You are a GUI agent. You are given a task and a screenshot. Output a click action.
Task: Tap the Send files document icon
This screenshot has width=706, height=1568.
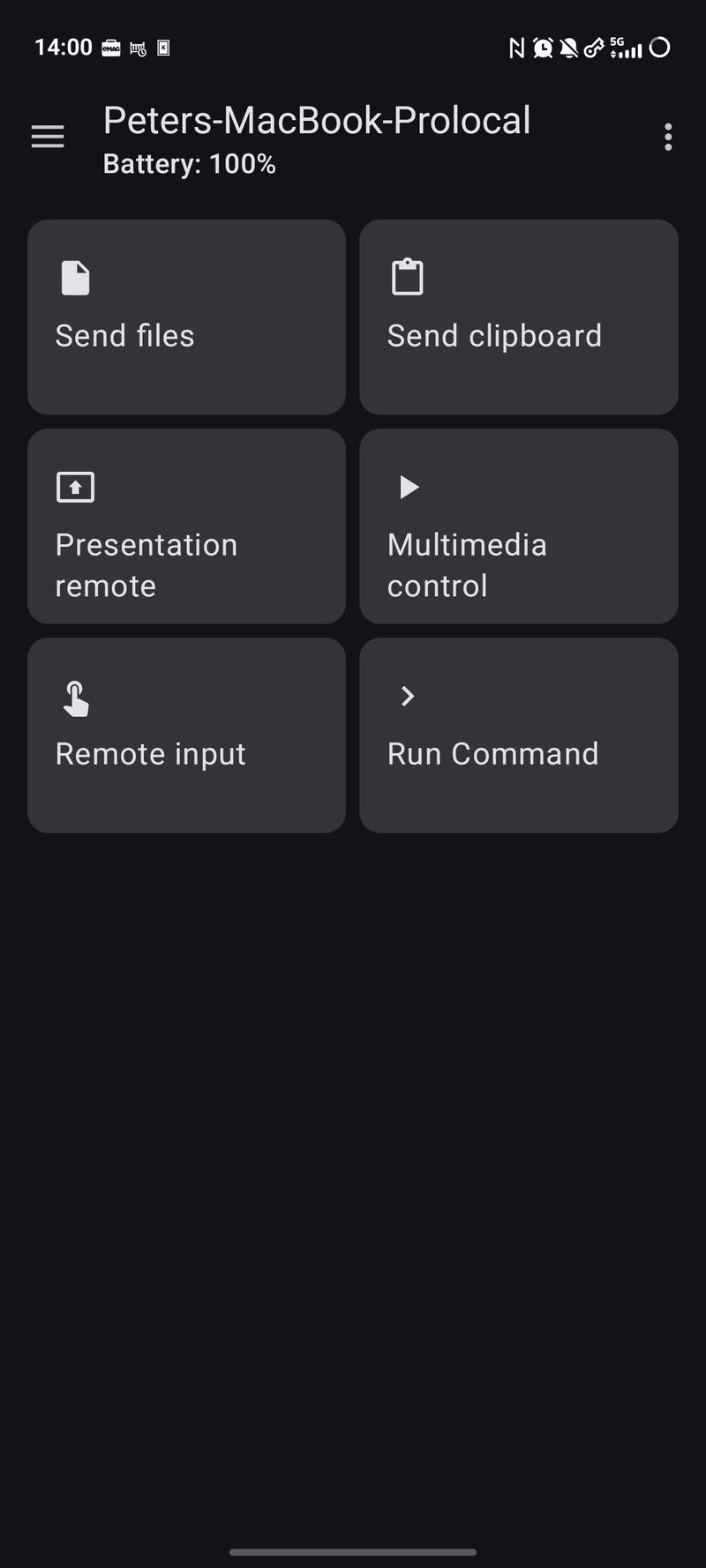75,276
